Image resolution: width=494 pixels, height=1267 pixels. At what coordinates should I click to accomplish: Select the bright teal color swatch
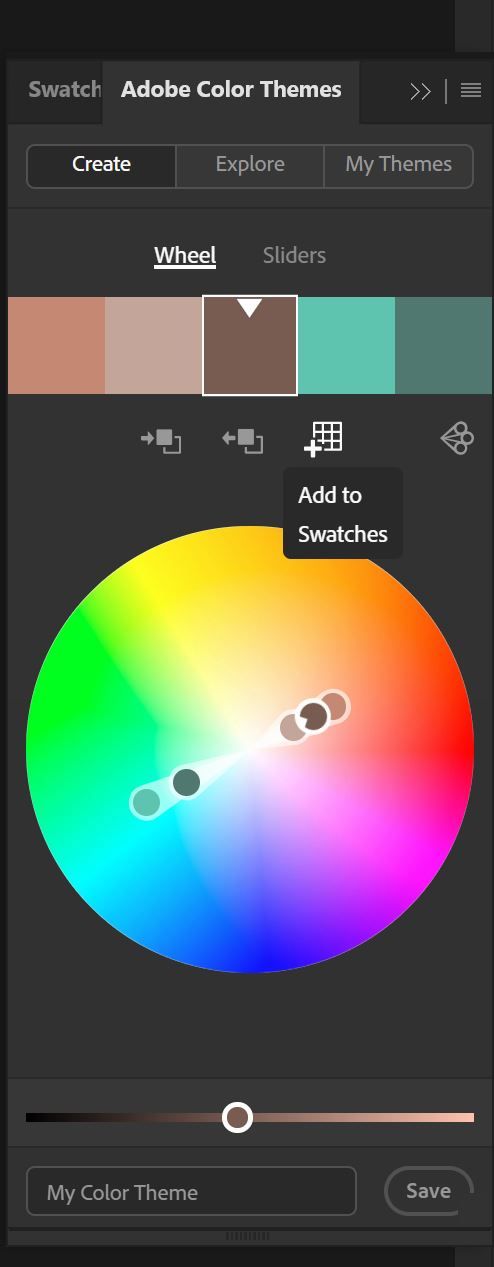(346, 345)
